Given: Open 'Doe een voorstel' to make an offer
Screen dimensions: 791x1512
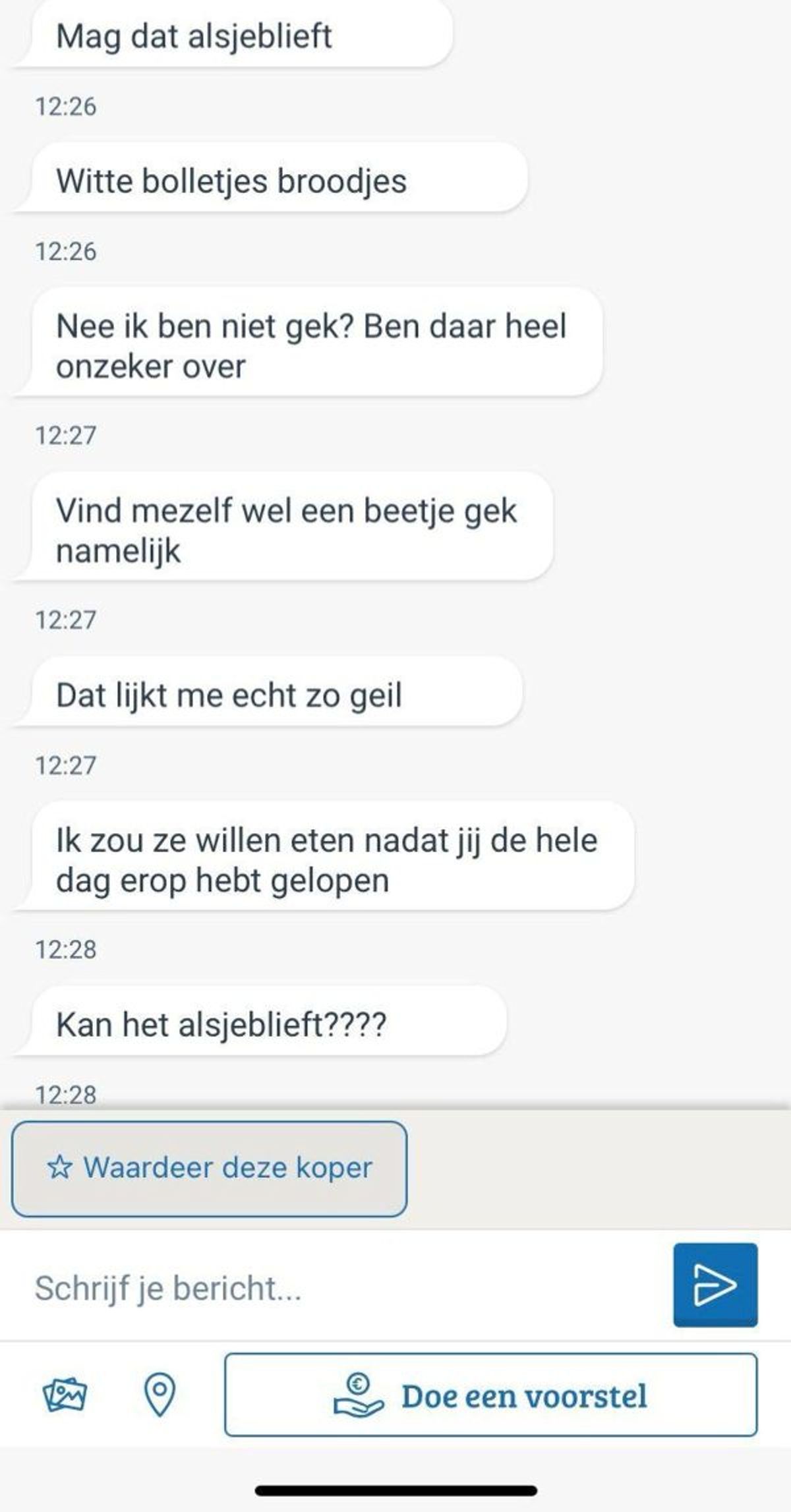Looking at the screenshot, I should click(490, 1395).
